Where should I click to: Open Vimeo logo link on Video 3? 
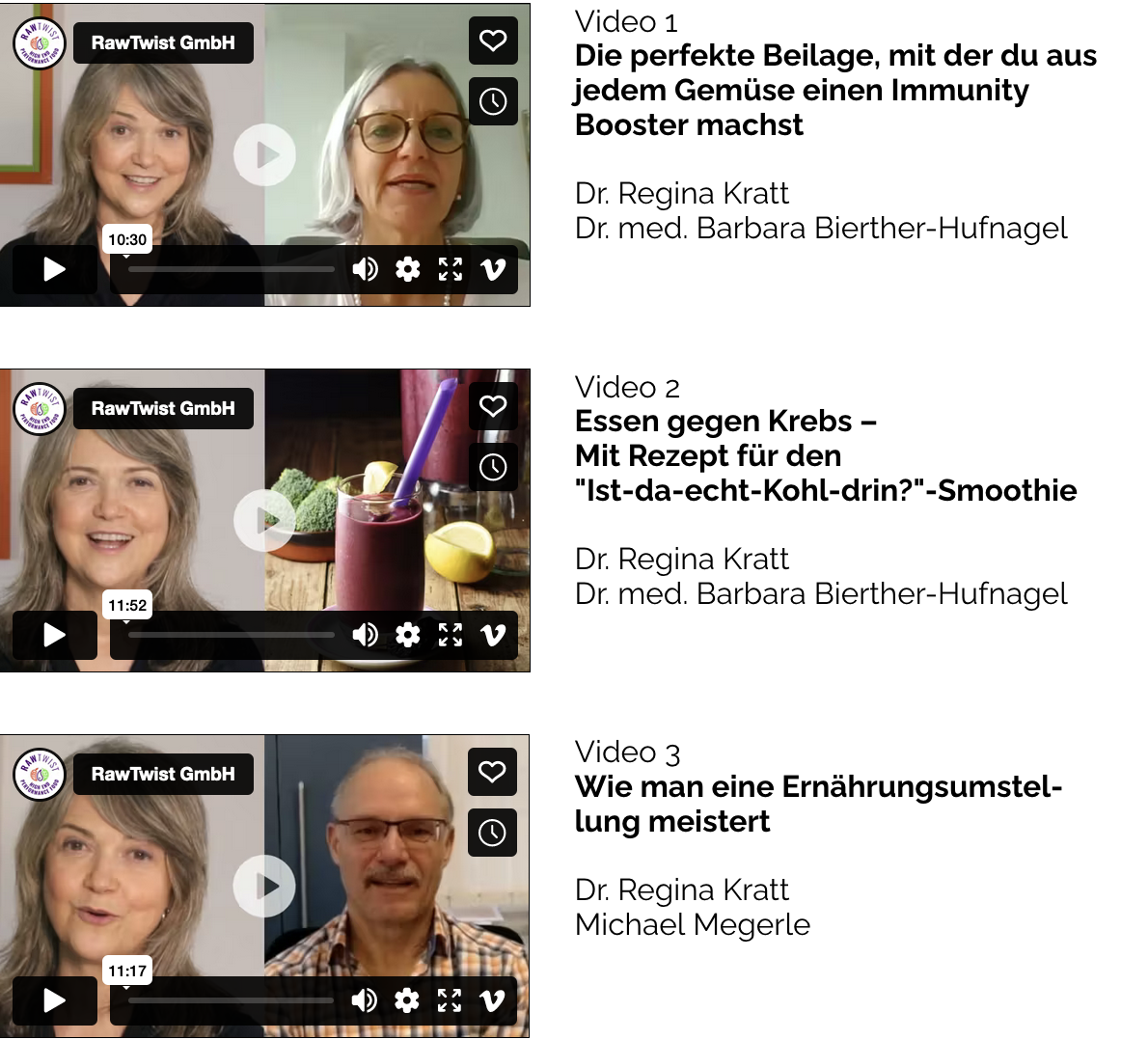tap(492, 1000)
